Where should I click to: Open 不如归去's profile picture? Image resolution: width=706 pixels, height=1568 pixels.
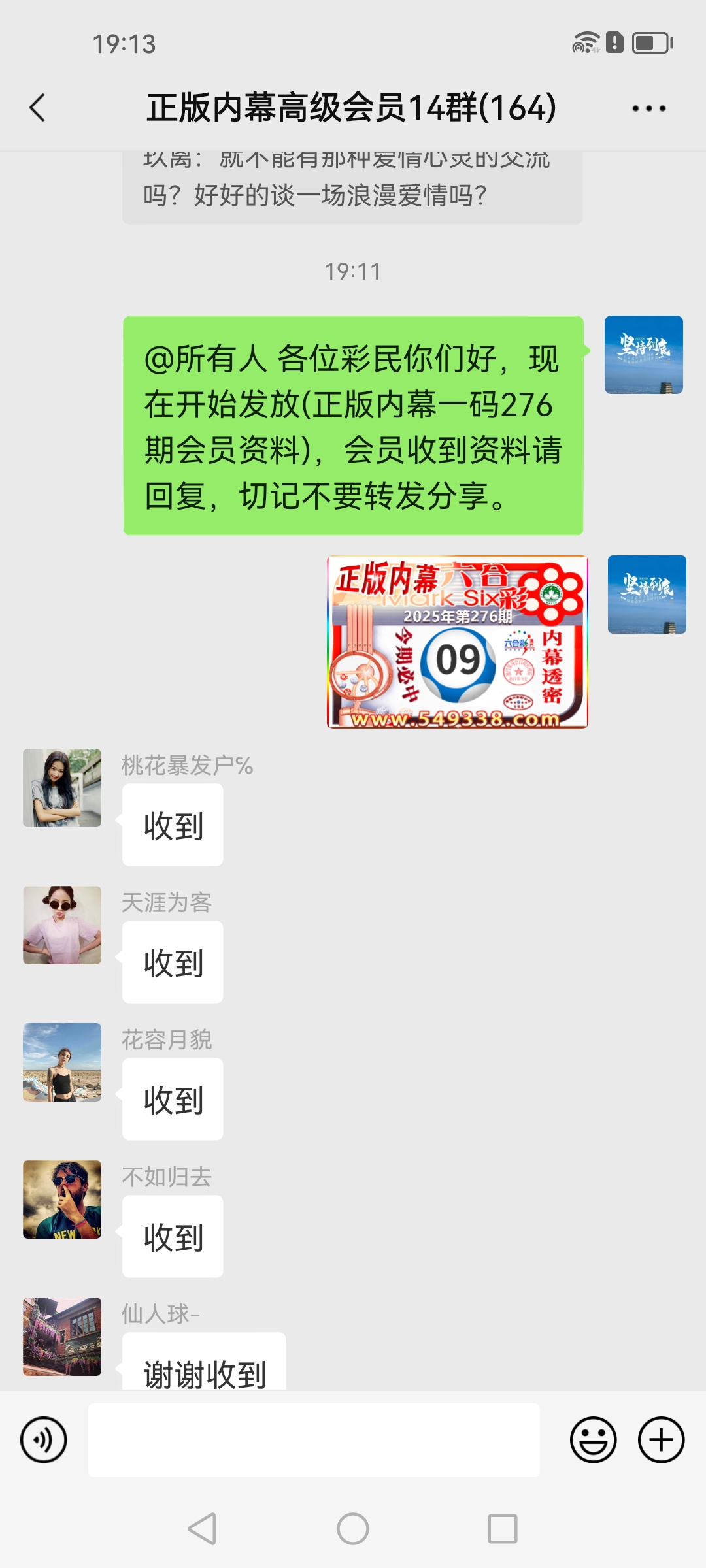pyautogui.click(x=62, y=1200)
